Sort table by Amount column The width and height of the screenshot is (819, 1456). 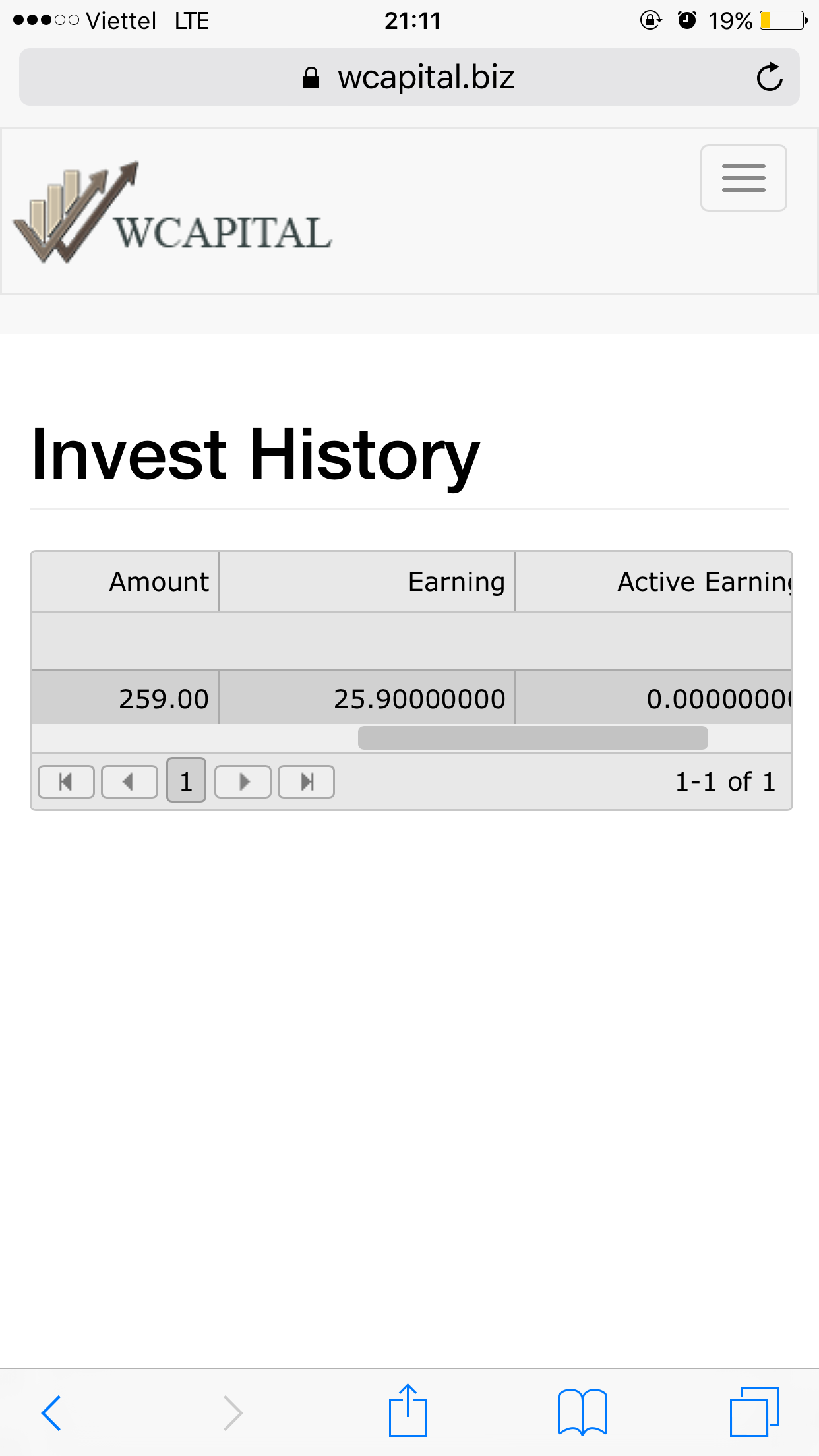click(x=158, y=582)
